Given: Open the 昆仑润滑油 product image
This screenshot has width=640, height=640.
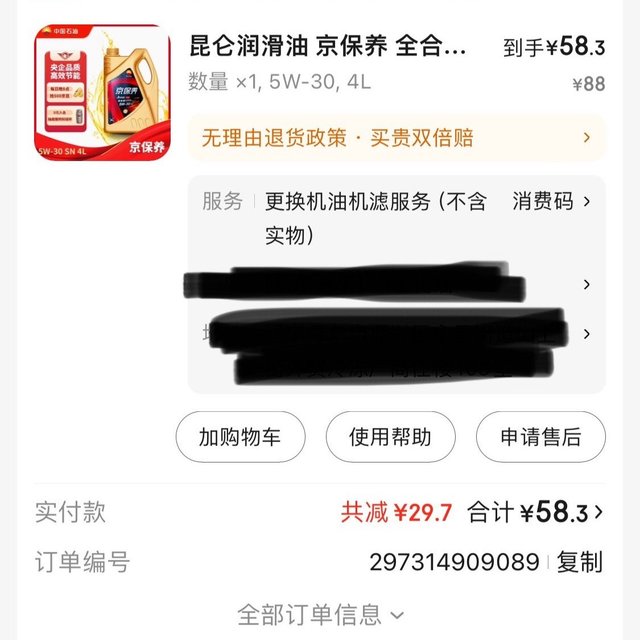Looking at the screenshot, I should point(103,93).
